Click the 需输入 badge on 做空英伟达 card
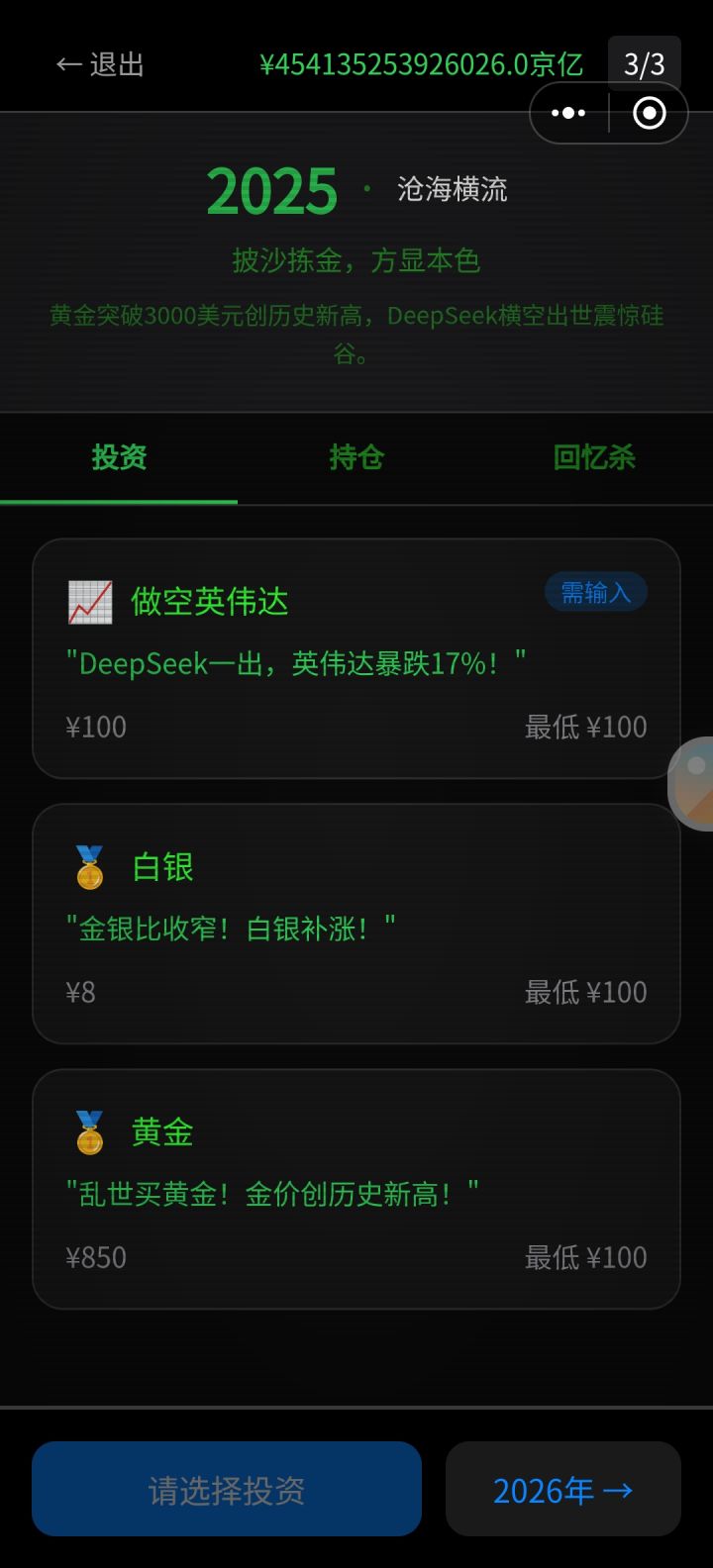Viewport: 713px width, 1568px height. point(595,591)
